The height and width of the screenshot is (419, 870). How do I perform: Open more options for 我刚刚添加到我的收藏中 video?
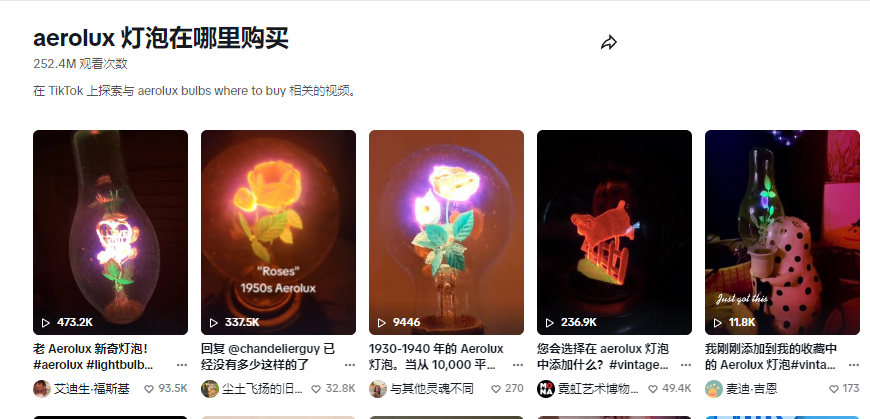(x=853, y=365)
